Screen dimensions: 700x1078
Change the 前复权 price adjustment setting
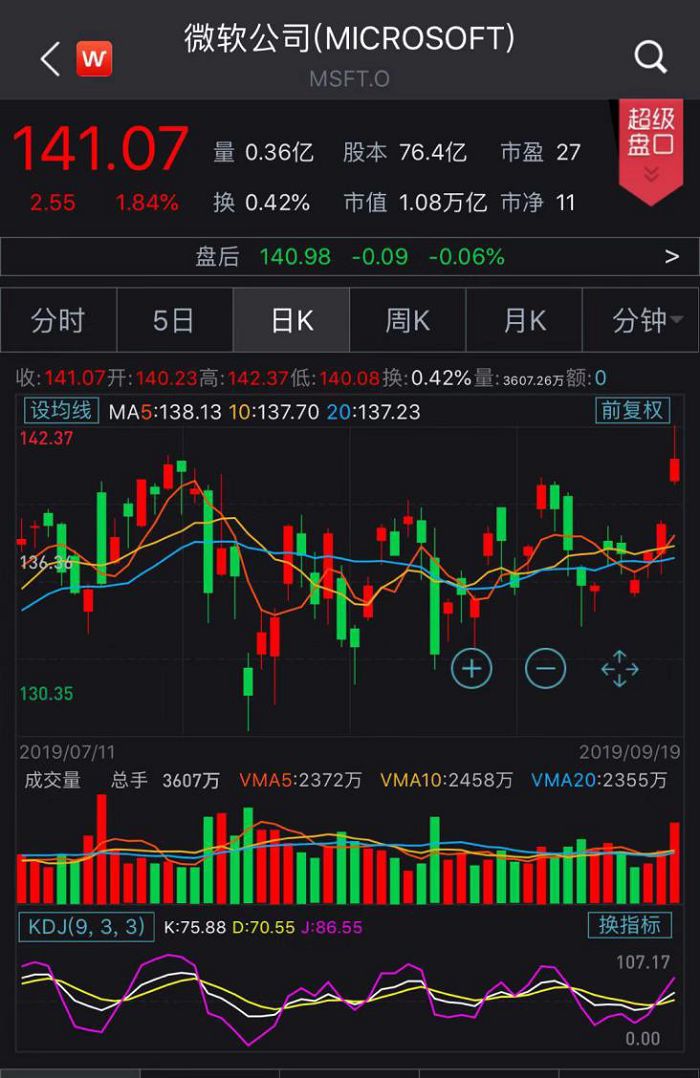(x=632, y=410)
